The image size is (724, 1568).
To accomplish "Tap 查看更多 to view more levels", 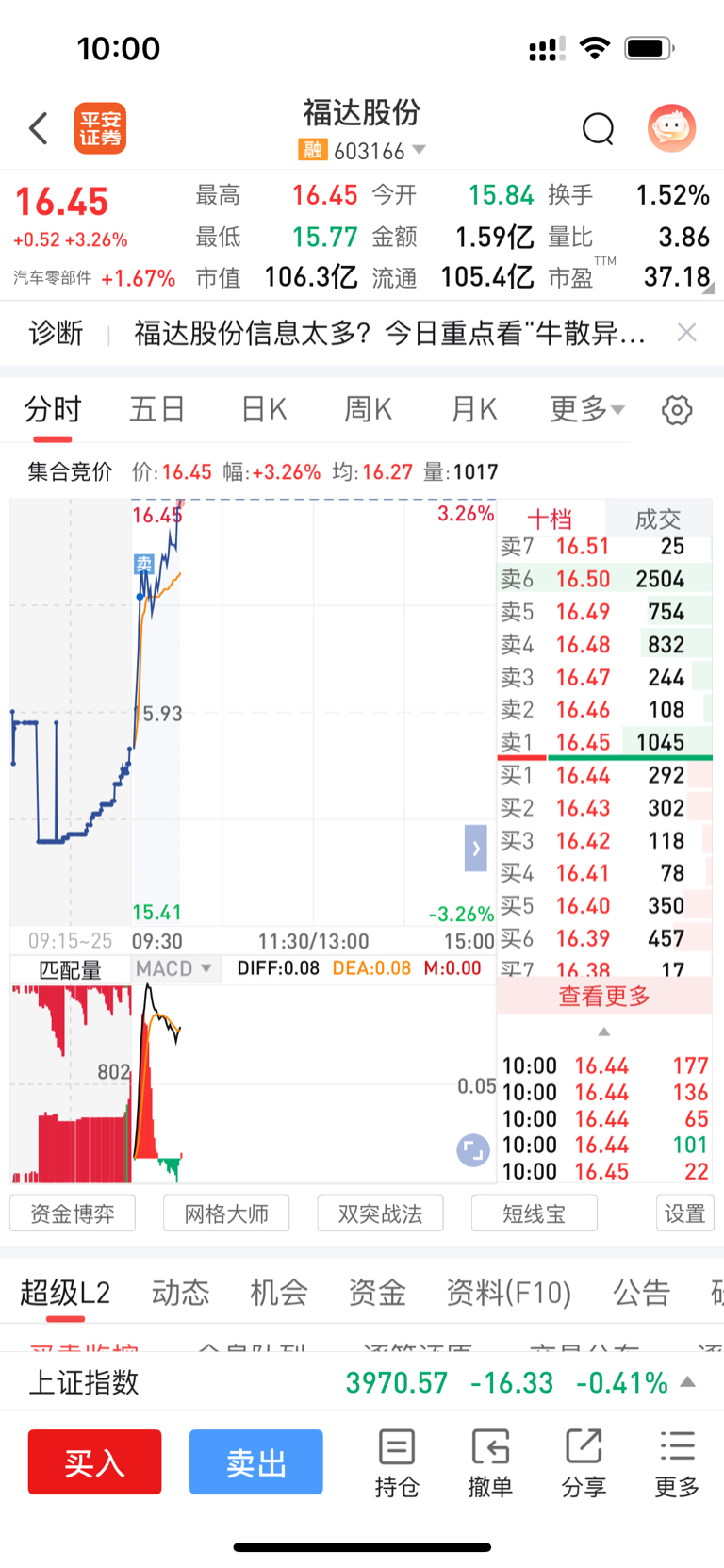I will coord(604,997).
